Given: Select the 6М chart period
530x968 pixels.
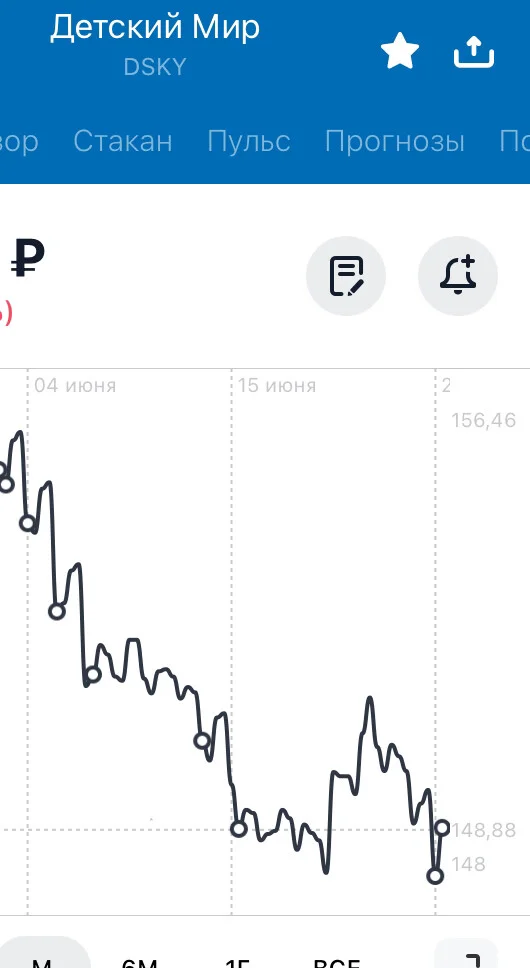Looking at the screenshot, I should tap(139, 962).
